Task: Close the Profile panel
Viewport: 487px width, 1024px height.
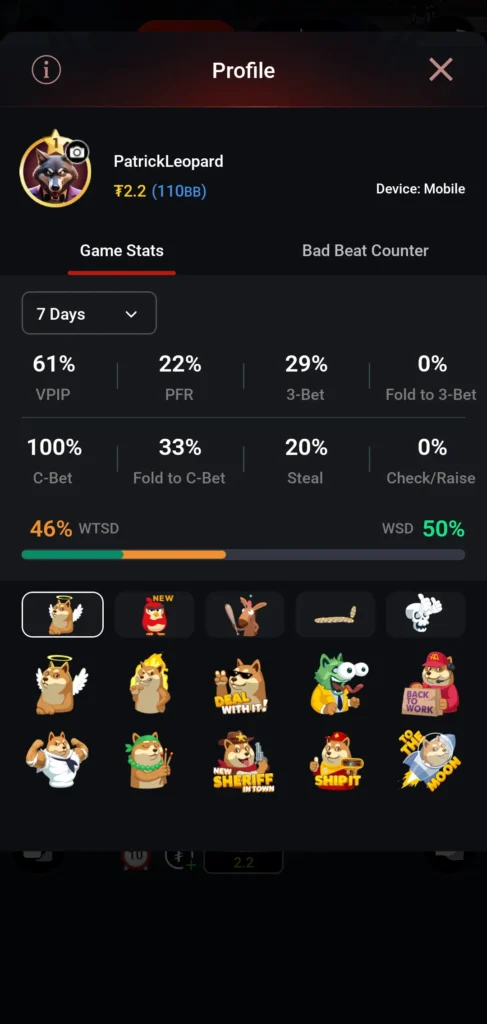Action: [x=441, y=69]
